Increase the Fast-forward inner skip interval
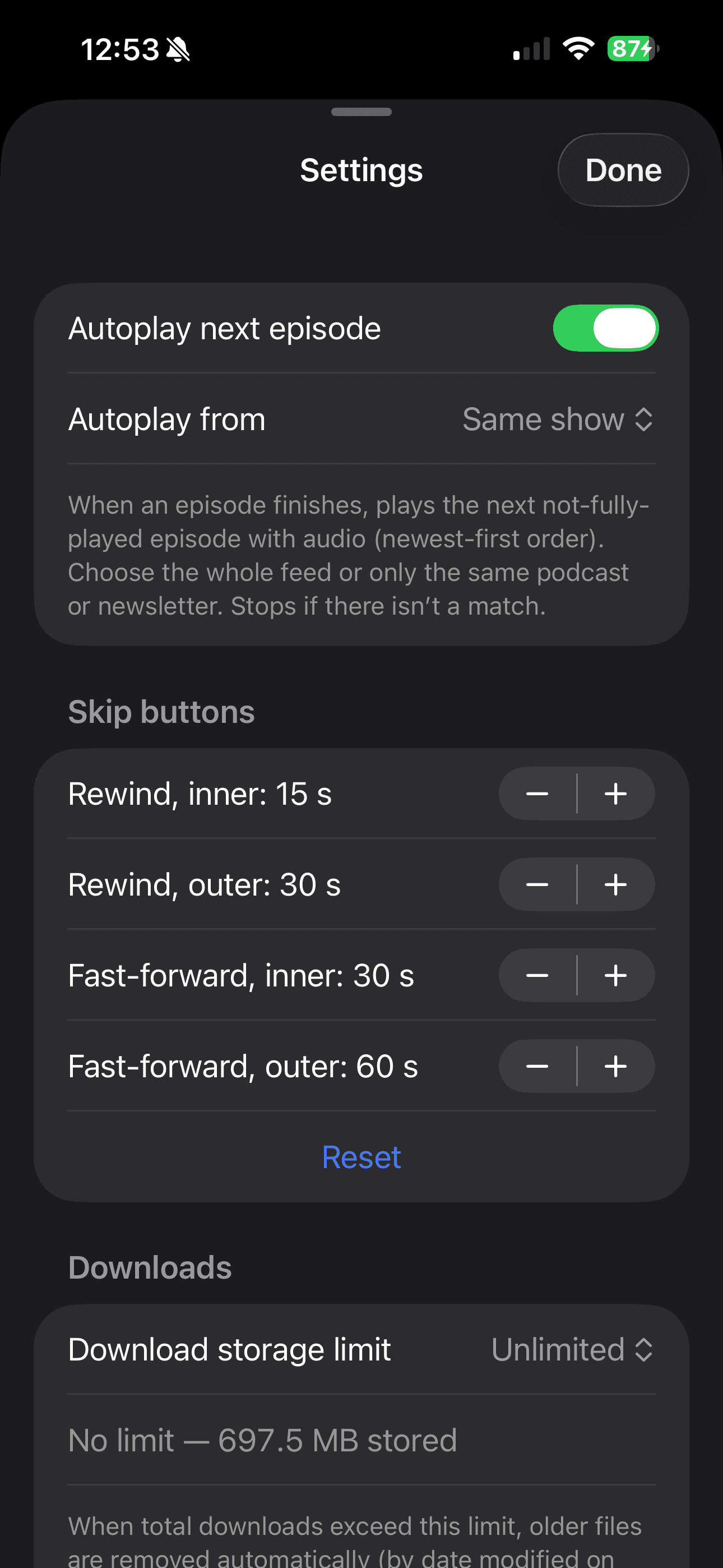Image resolution: width=723 pixels, height=1568 pixels. (615, 975)
